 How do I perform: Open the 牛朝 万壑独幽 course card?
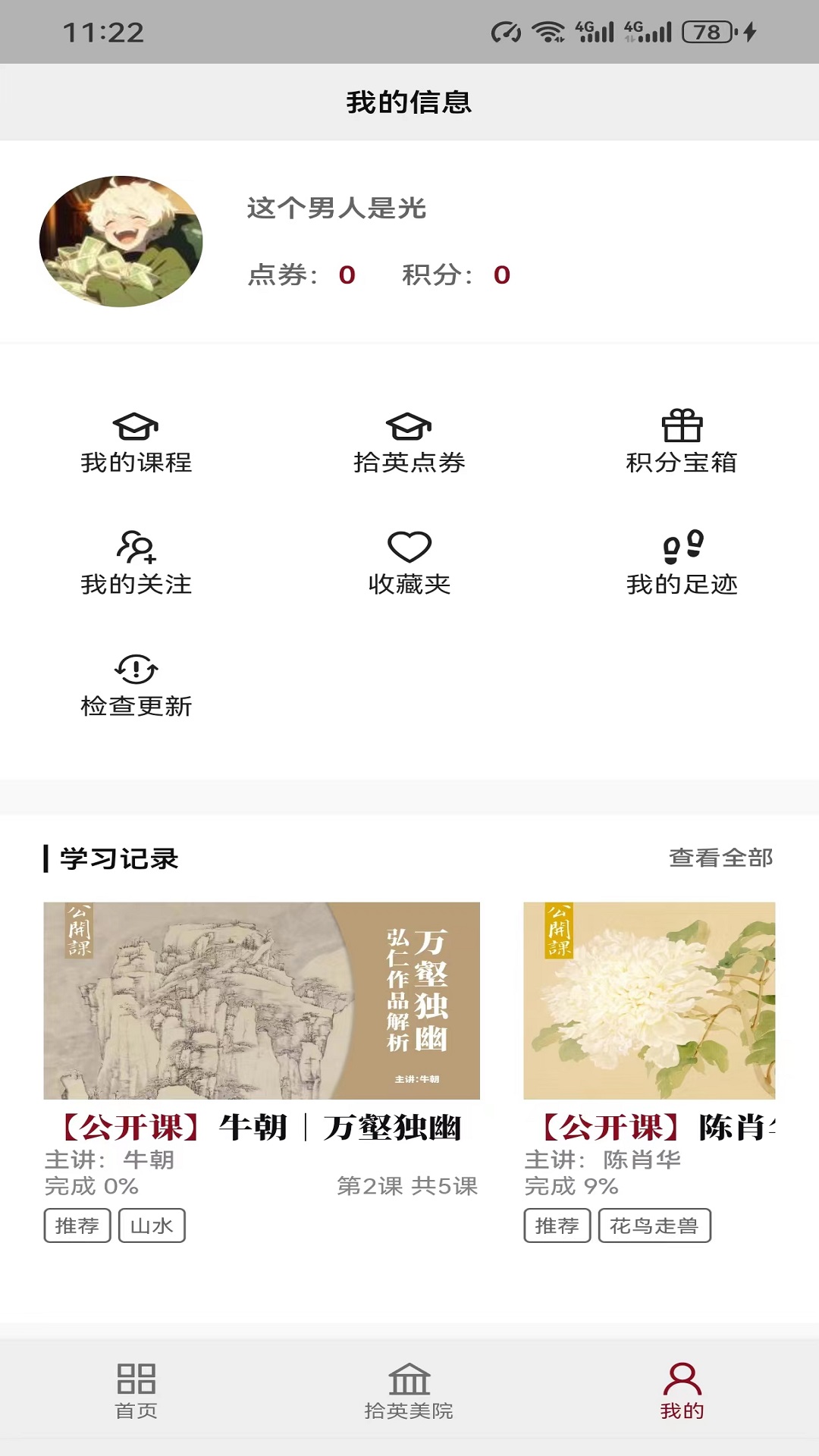[262, 1001]
